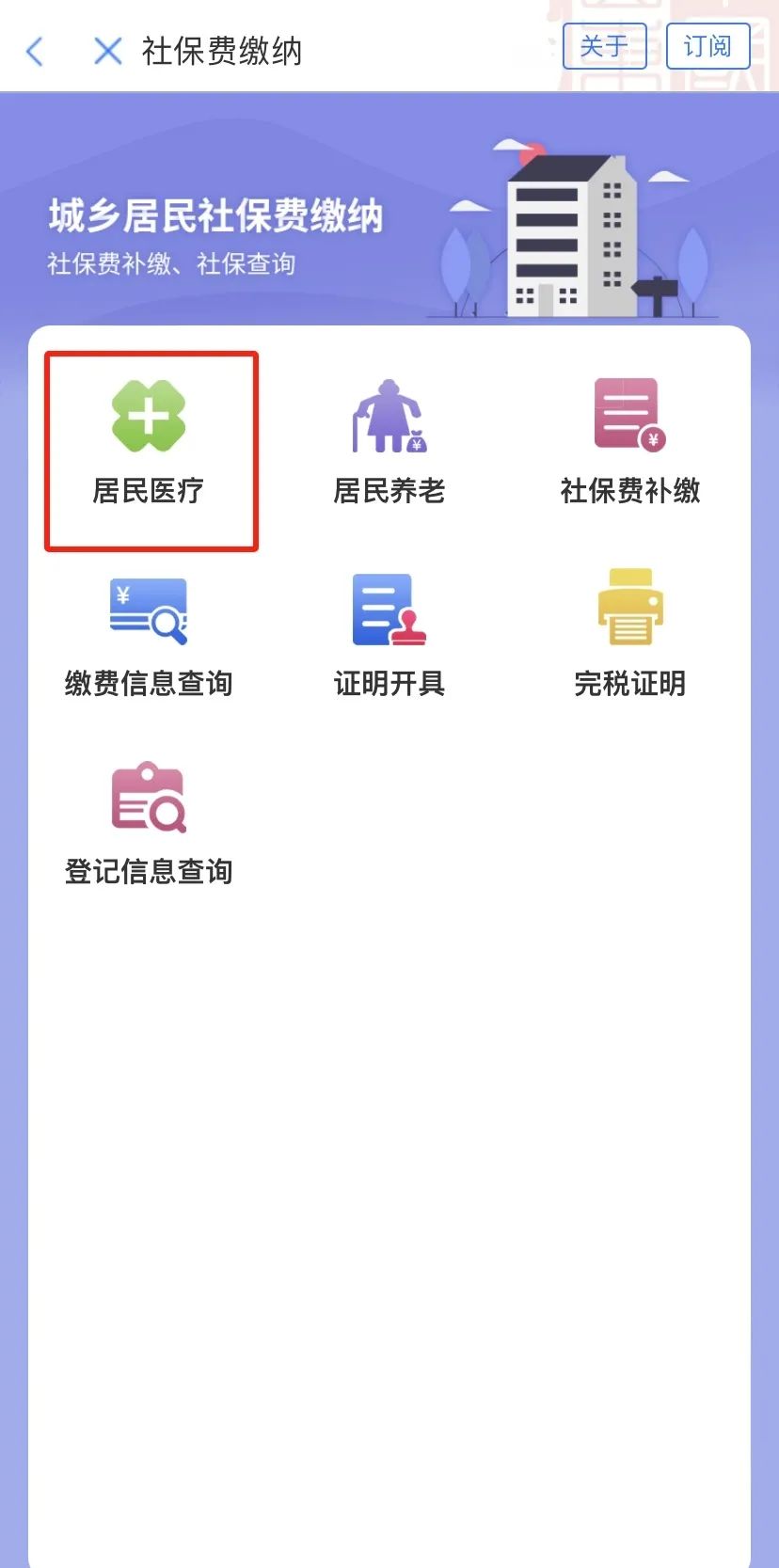Tap the 订阅 button
The width and height of the screenshot is (779, 1568).
707,46
